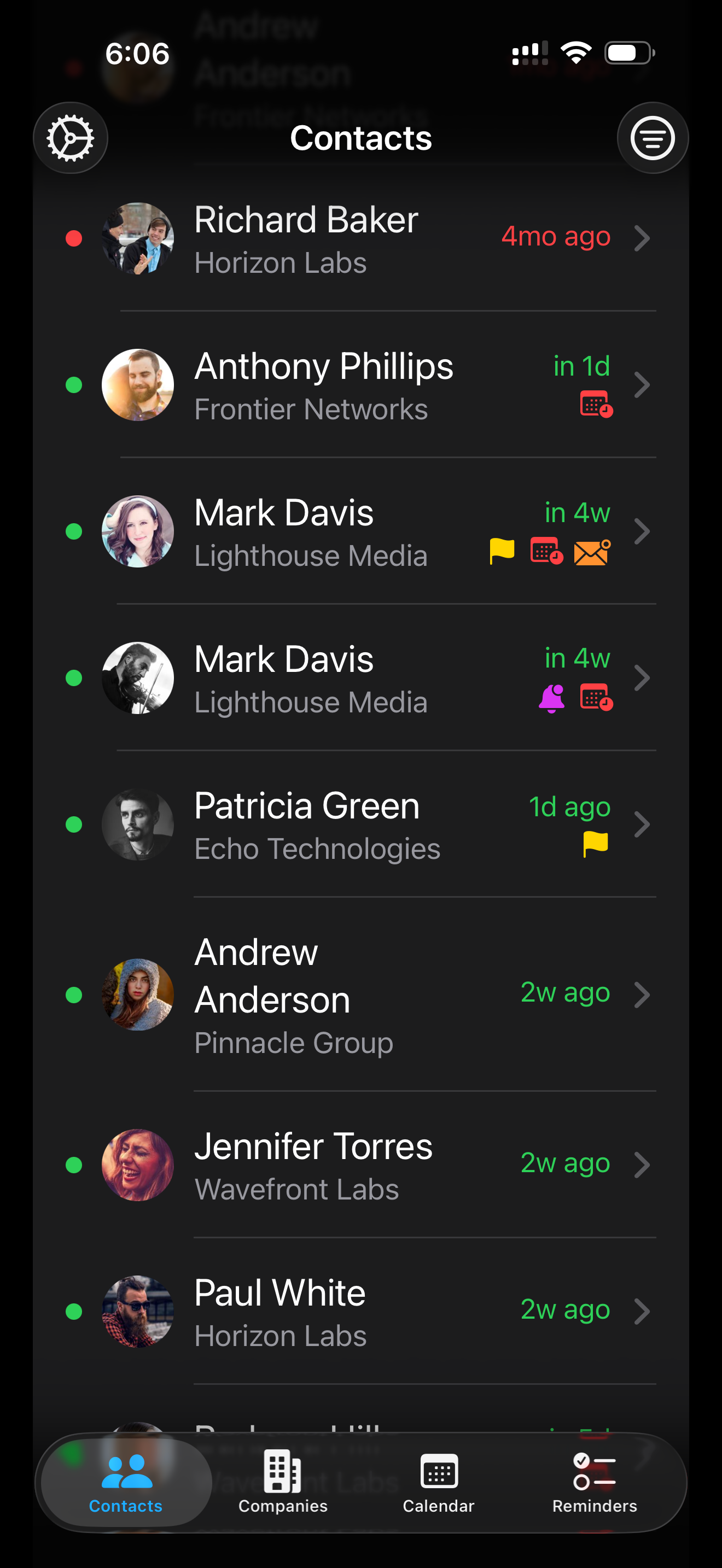This screenshot has height=1568, width=722.
Task: Click the green status dot next to Paul White
Action: 74,1312
